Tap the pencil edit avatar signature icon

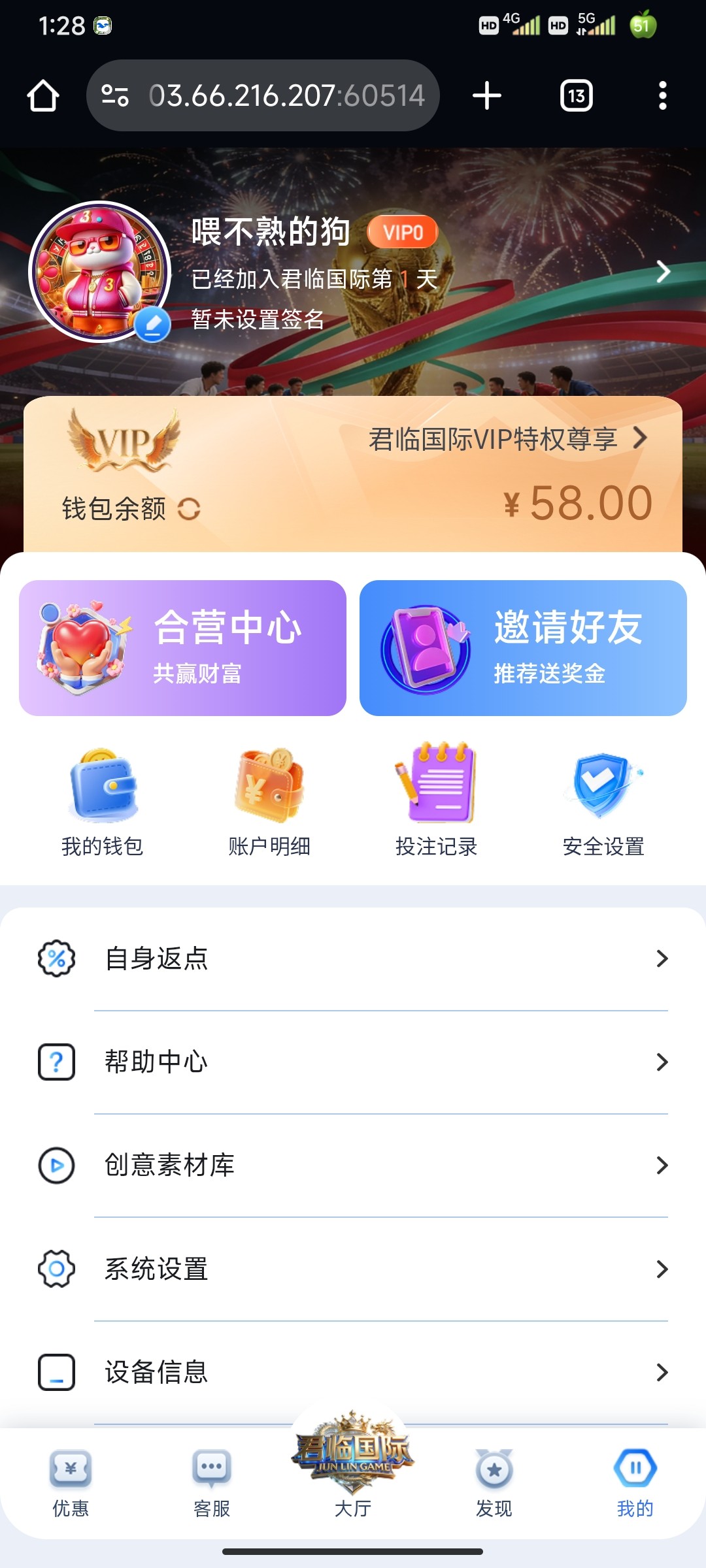(153, 325)
